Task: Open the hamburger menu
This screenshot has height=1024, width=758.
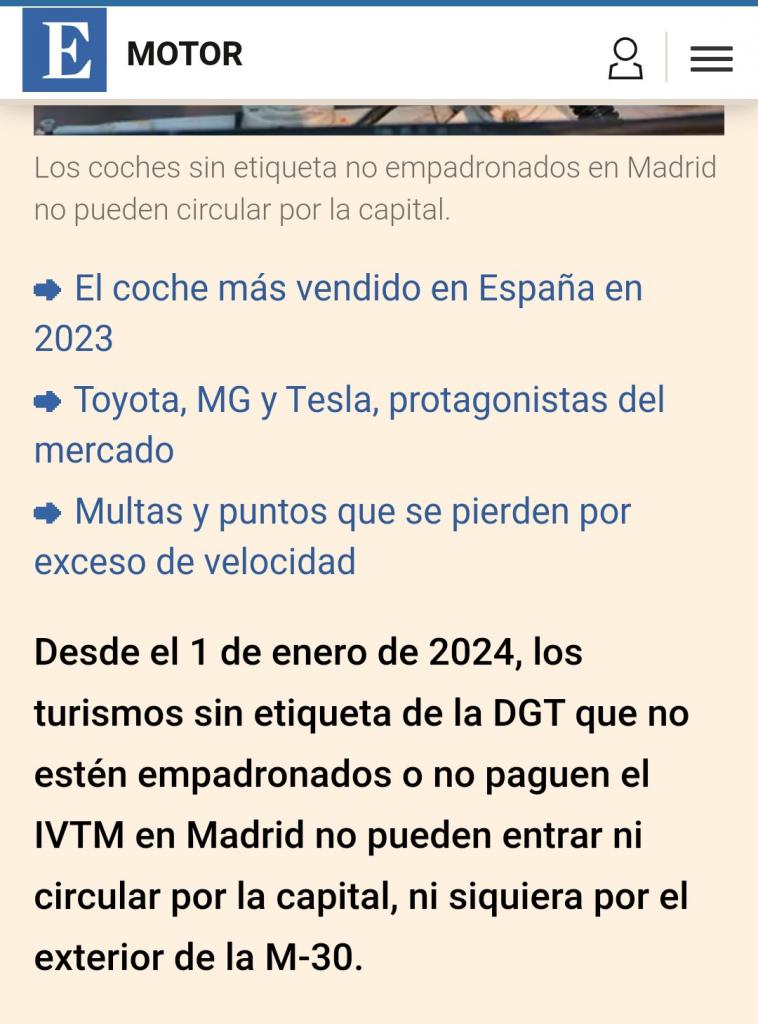Action: pyautogui.click(x=711, y=59)
